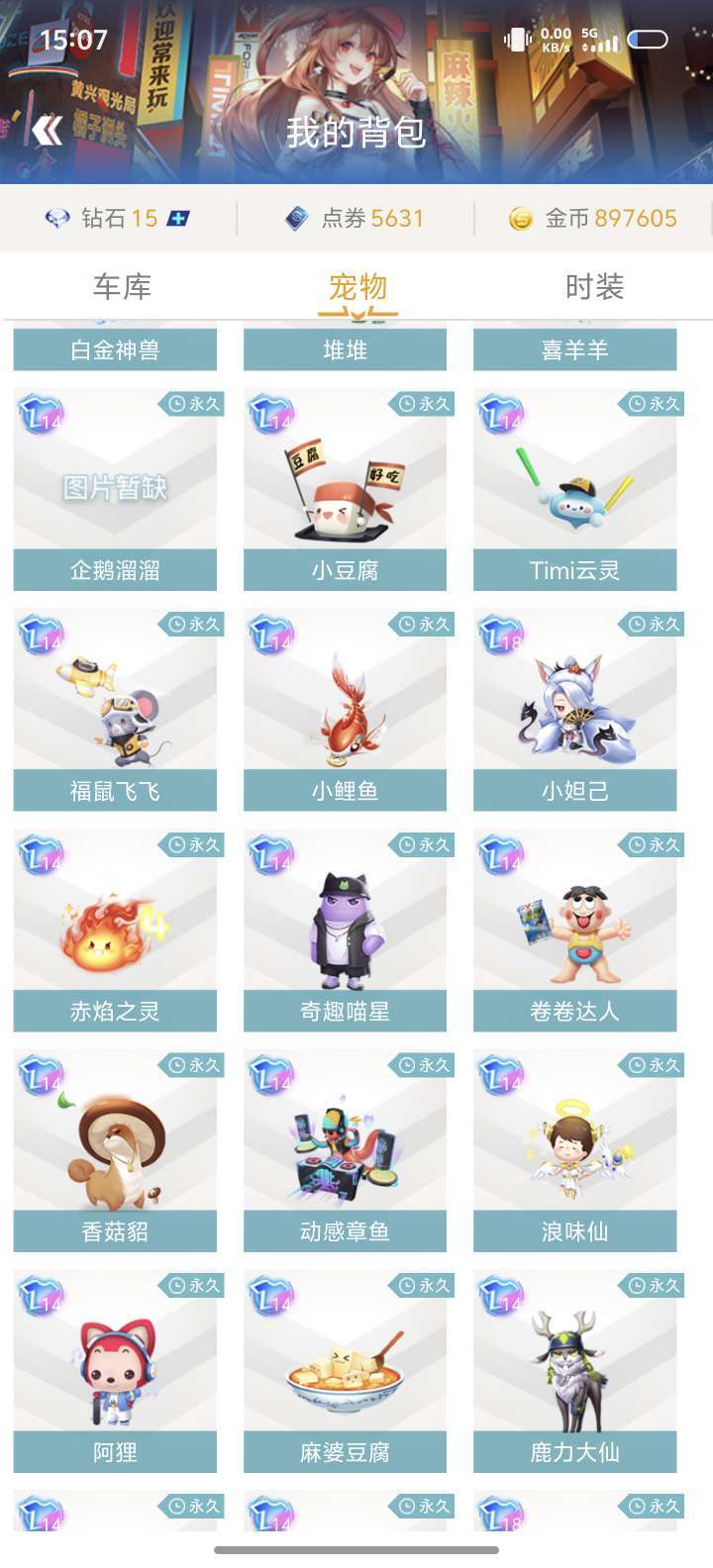Select the 宠物 tab
This screenshot has height=1568, width=713.
point(357,287)
